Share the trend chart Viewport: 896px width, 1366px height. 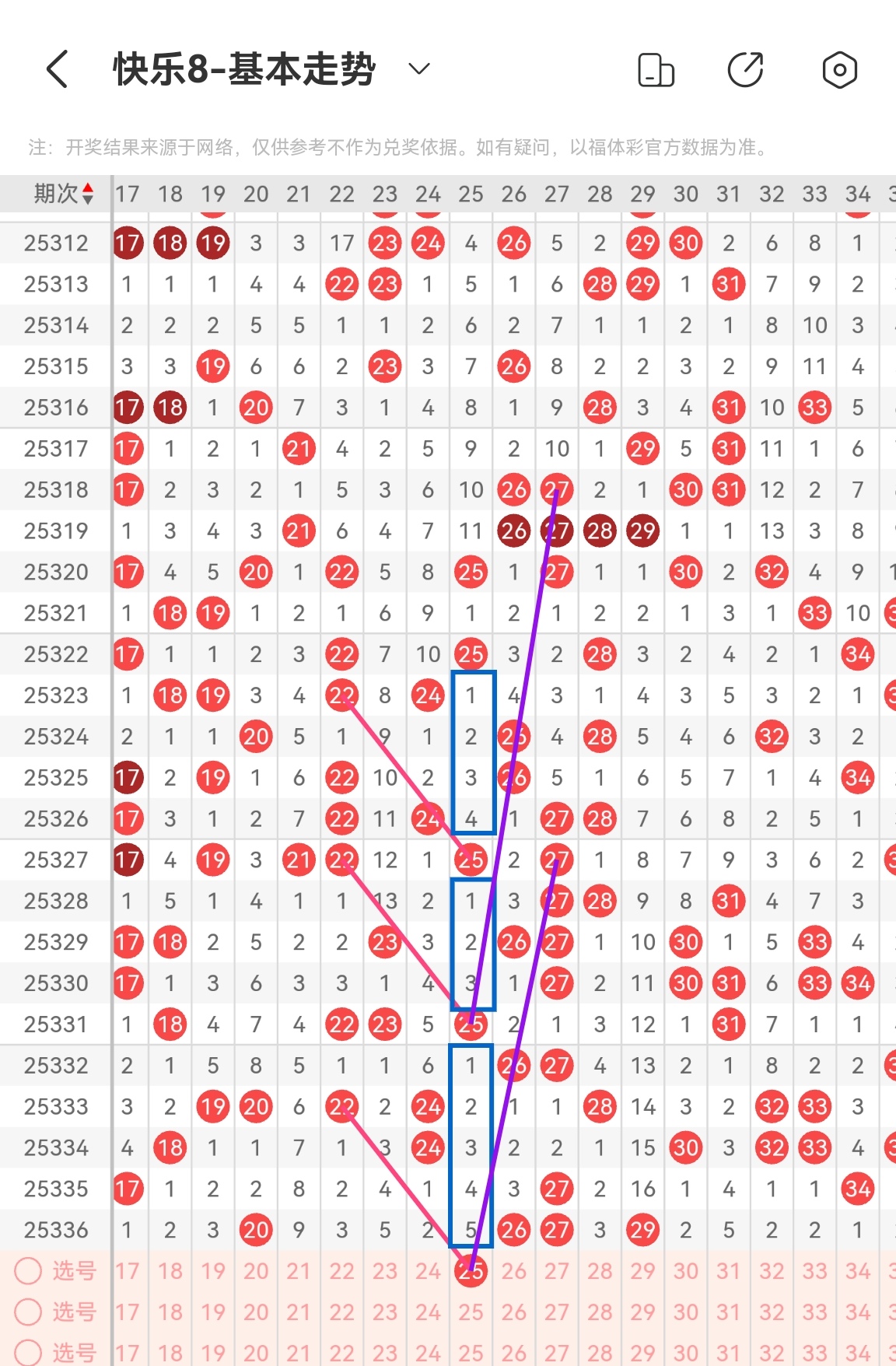tap(746, 70)
